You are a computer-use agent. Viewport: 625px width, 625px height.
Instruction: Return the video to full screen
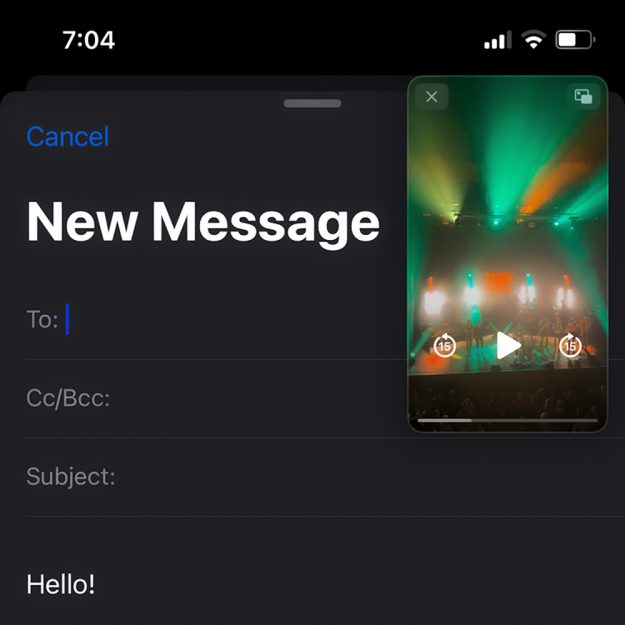pyautogui.click(x=583, y=97)
